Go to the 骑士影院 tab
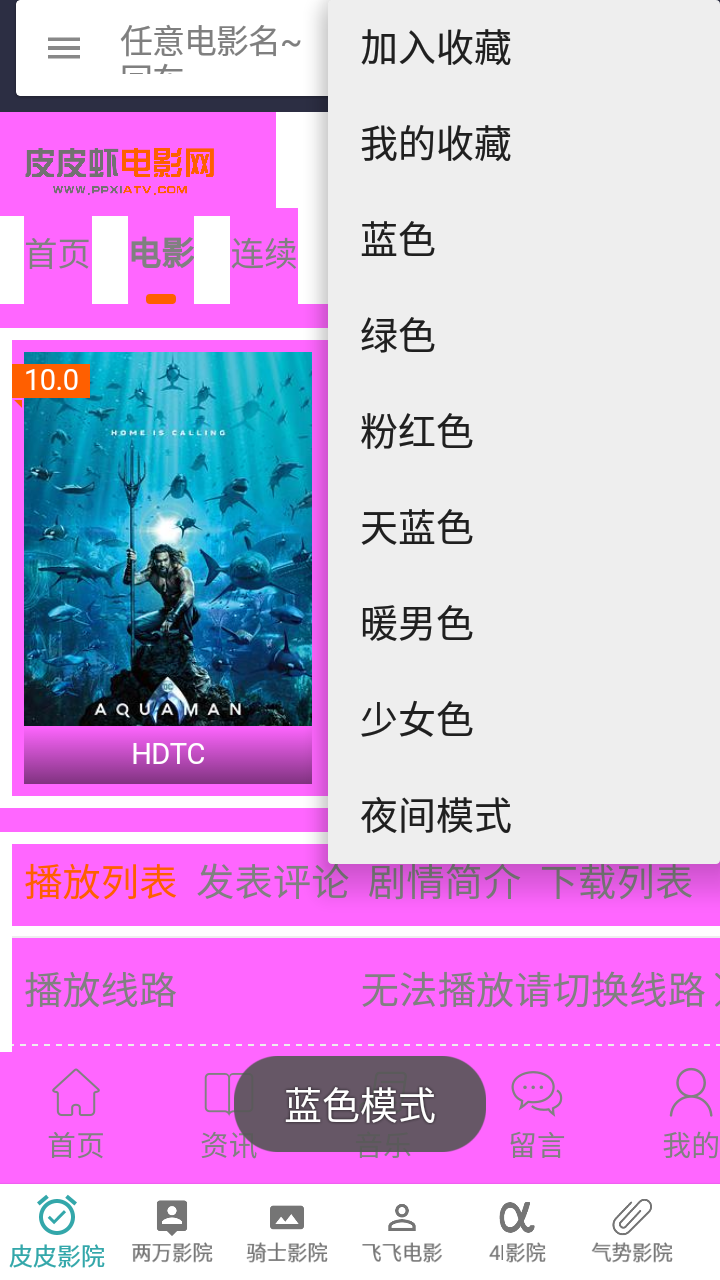720x1280 pixels. tap(287, 1232)
